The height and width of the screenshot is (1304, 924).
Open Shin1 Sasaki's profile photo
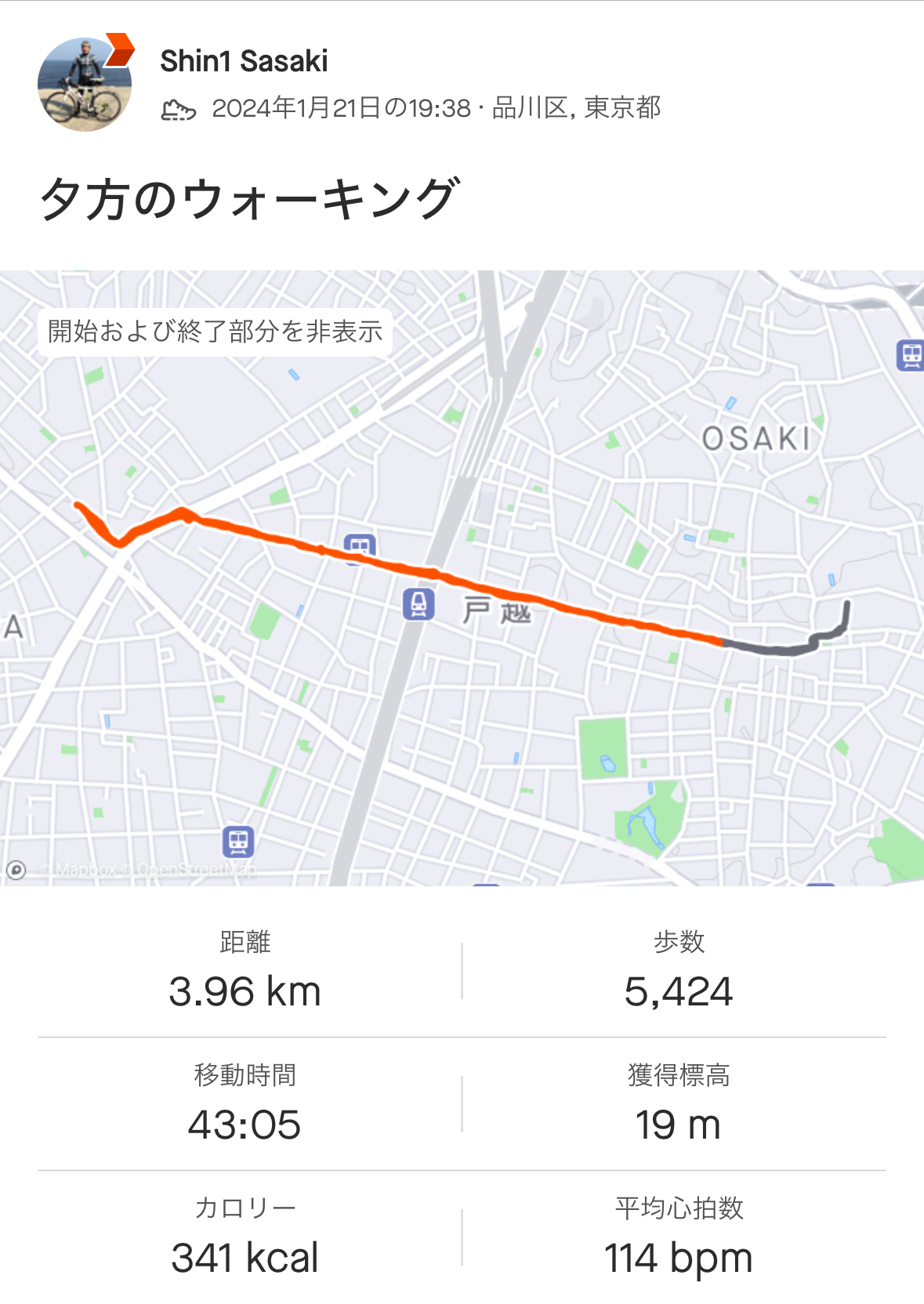tap(84, 85)
